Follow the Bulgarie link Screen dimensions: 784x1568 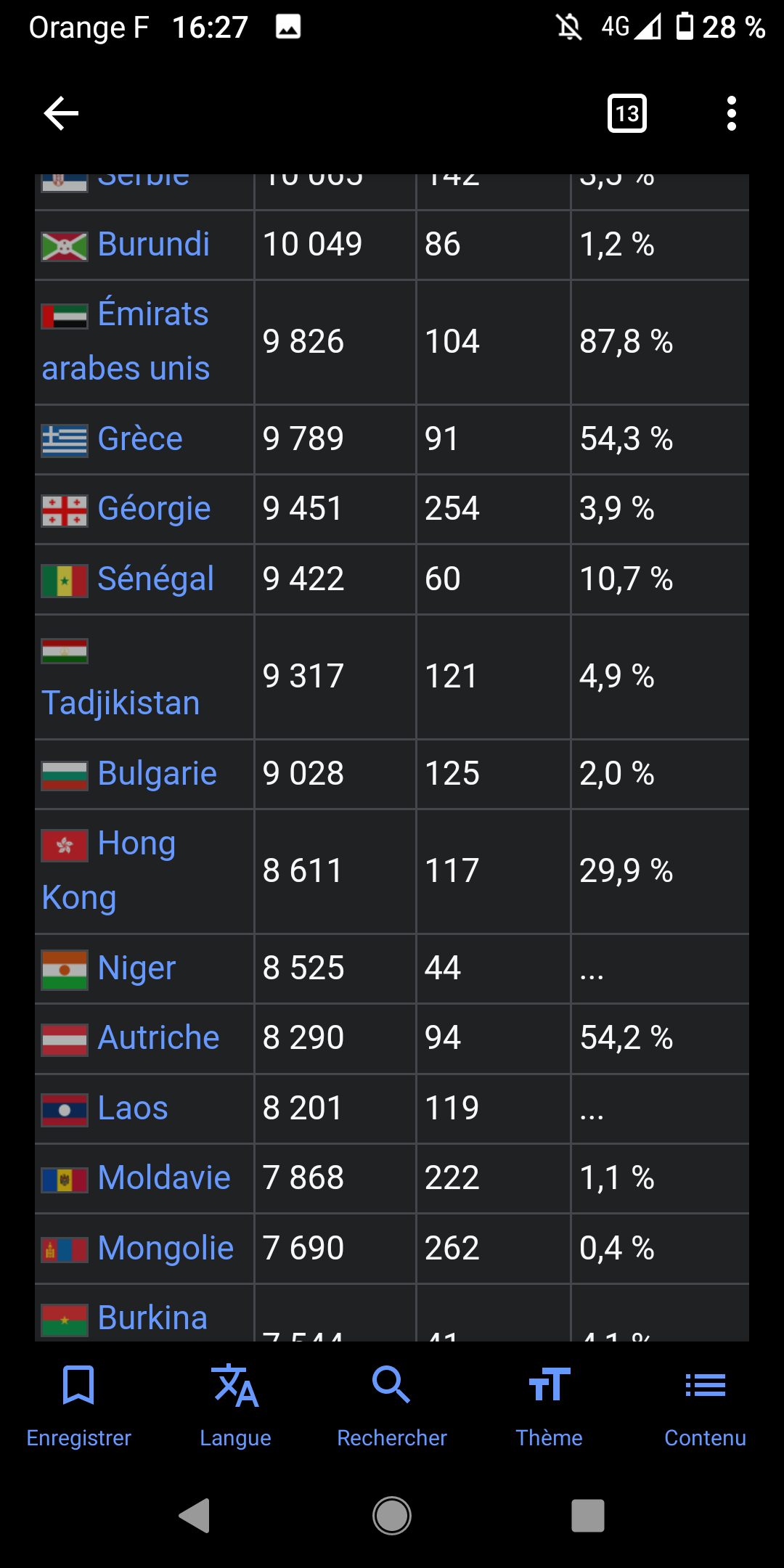coord(157,774)
